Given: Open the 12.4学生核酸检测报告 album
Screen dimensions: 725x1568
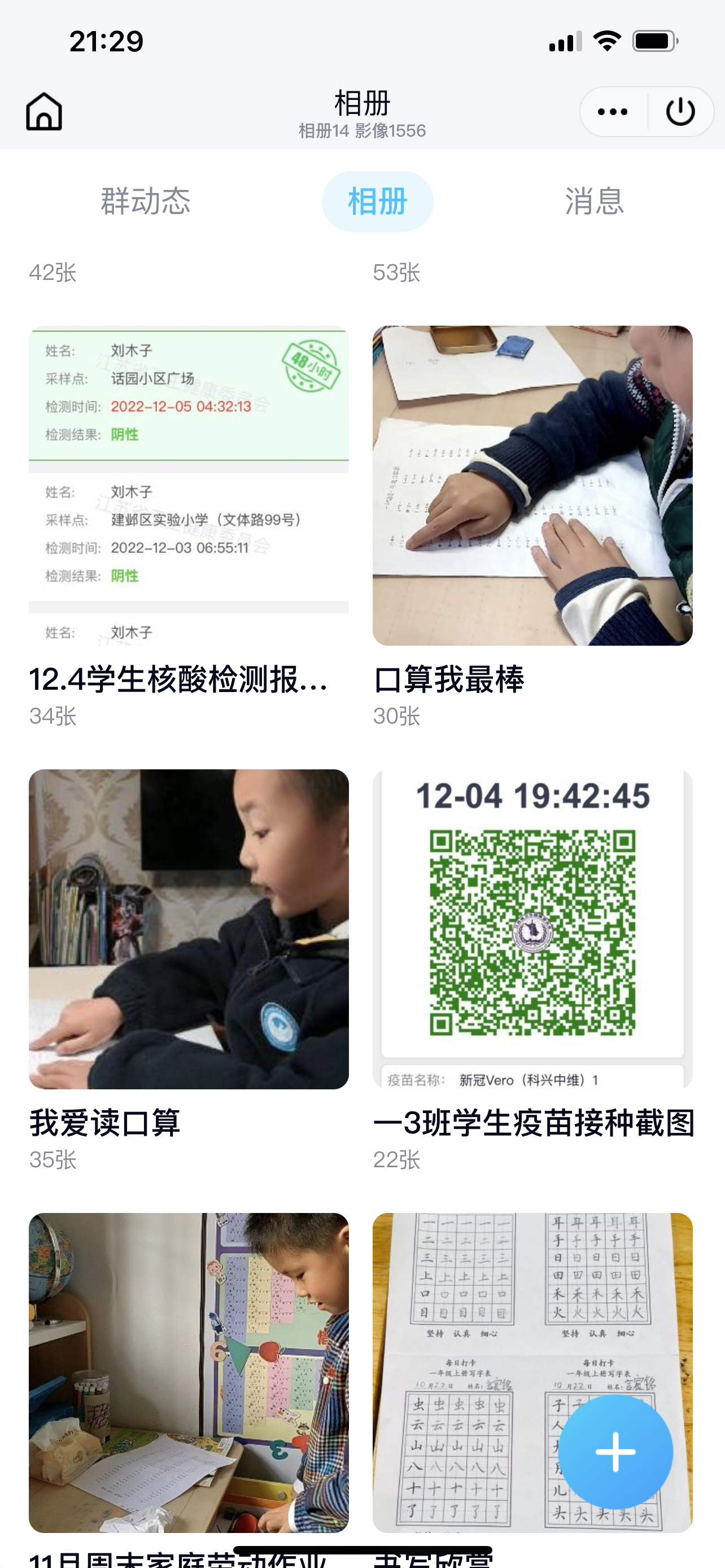Looking at the screenshot, I should 189,486.
